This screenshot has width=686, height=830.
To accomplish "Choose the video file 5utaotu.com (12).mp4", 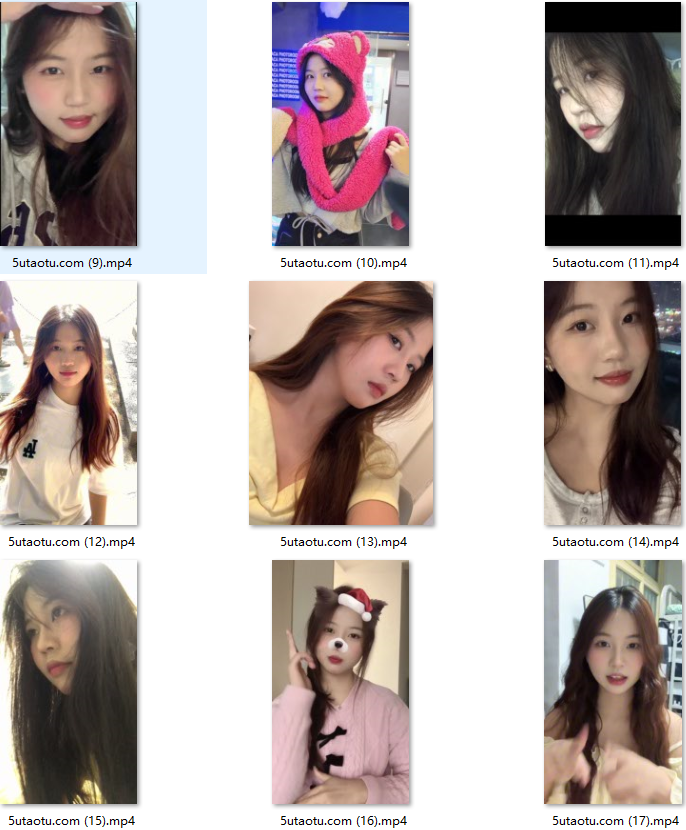I will coord(69,404).
